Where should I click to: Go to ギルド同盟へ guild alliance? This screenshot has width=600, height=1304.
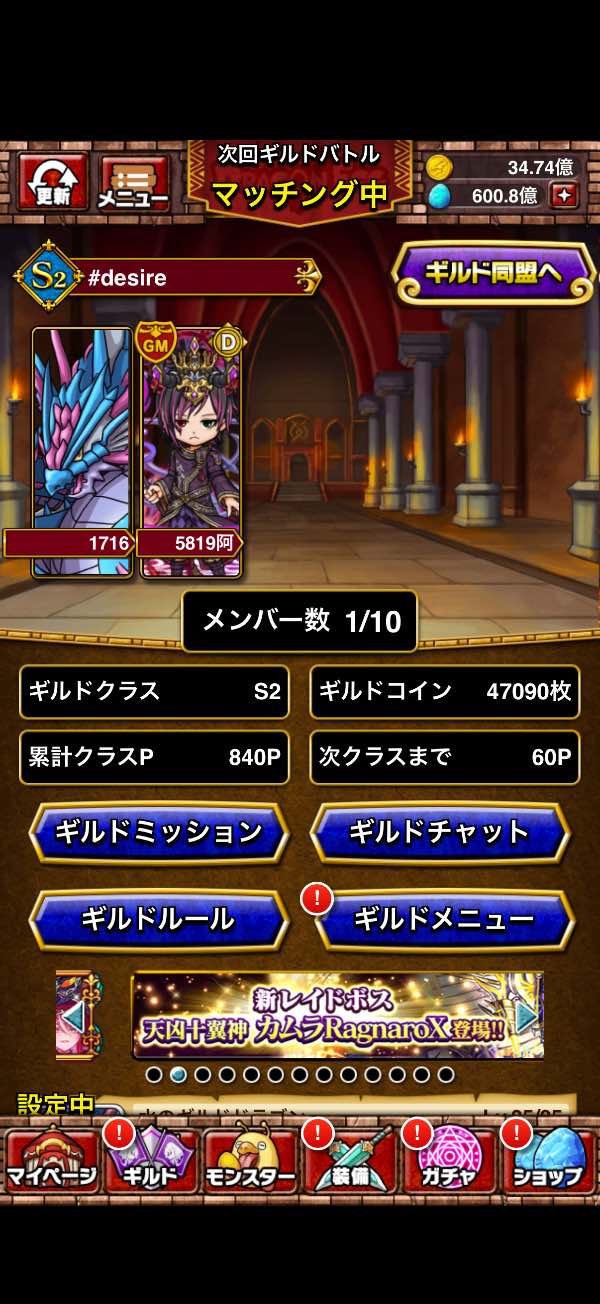(493, 274)
